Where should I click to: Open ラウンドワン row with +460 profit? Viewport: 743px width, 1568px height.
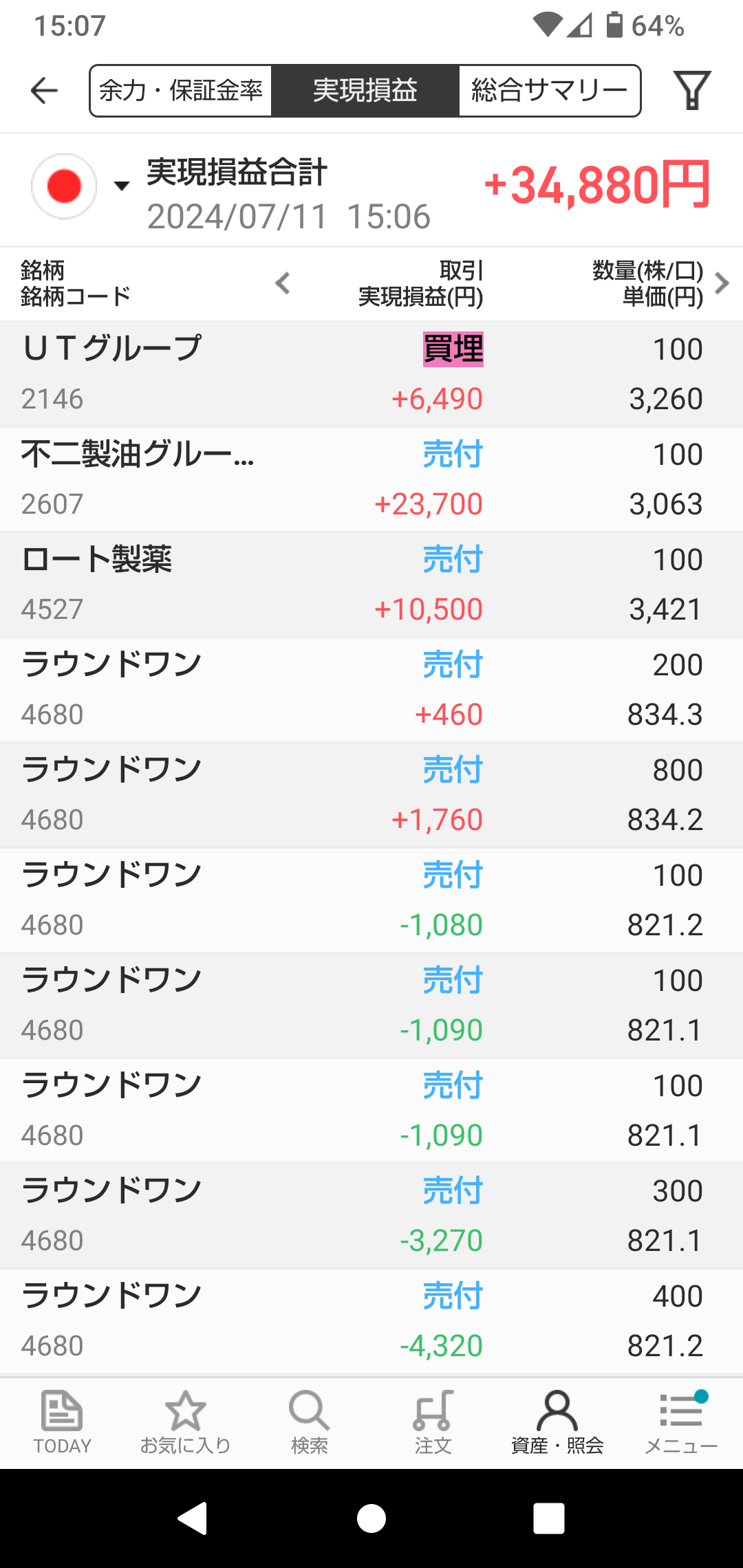(371, 690)
